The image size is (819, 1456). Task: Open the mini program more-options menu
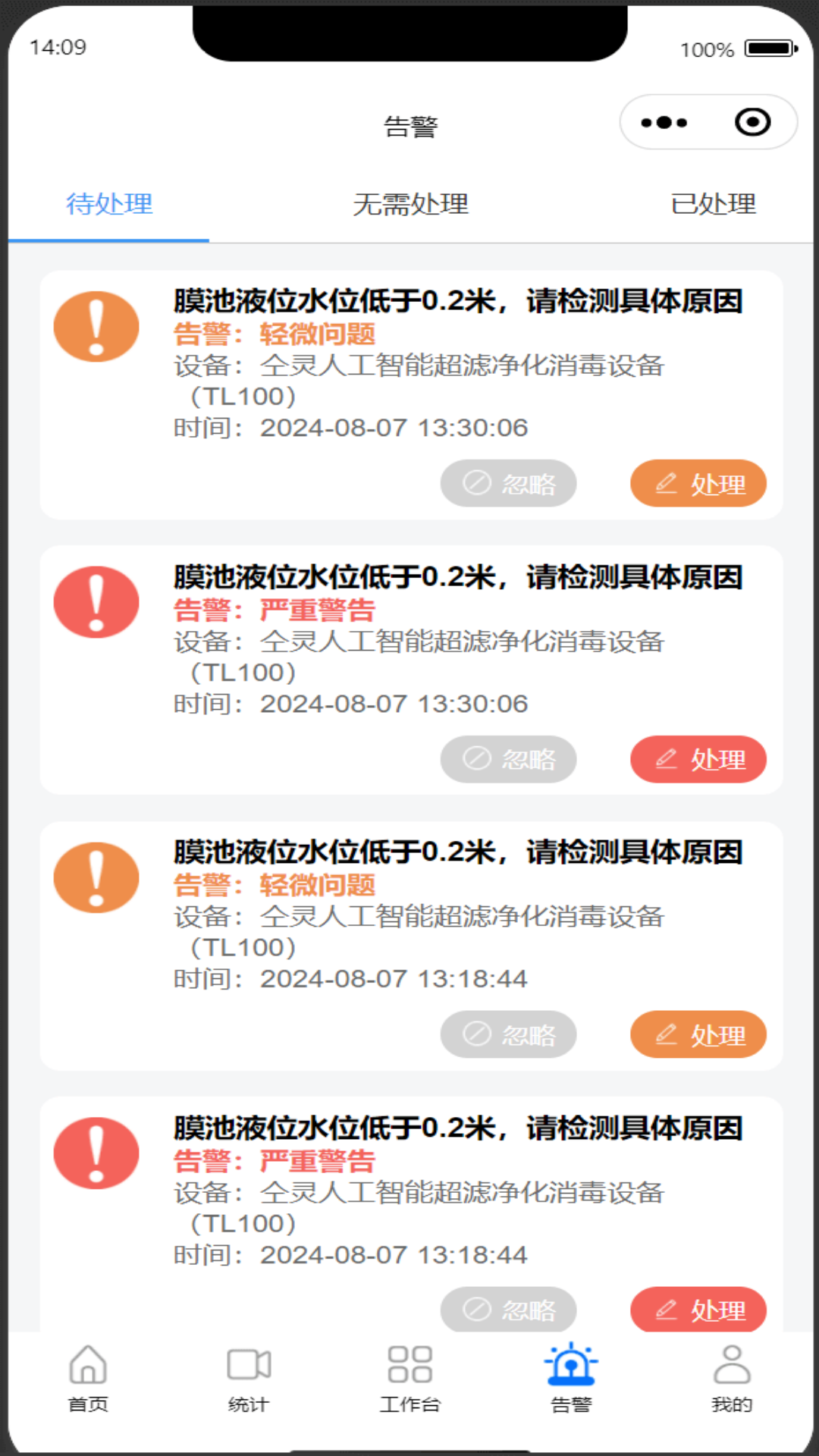(664, 122)
